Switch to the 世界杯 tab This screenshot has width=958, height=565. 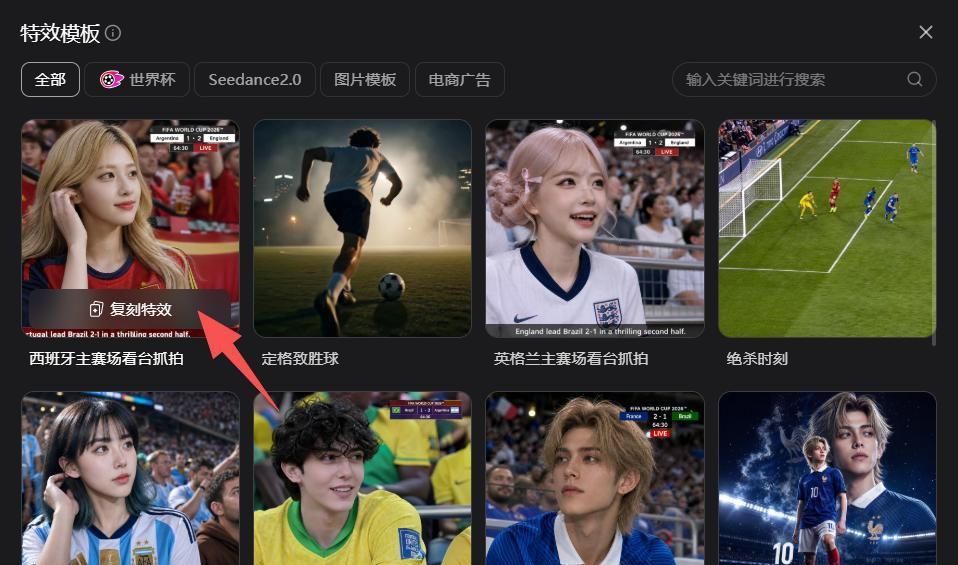pos(137,79)
